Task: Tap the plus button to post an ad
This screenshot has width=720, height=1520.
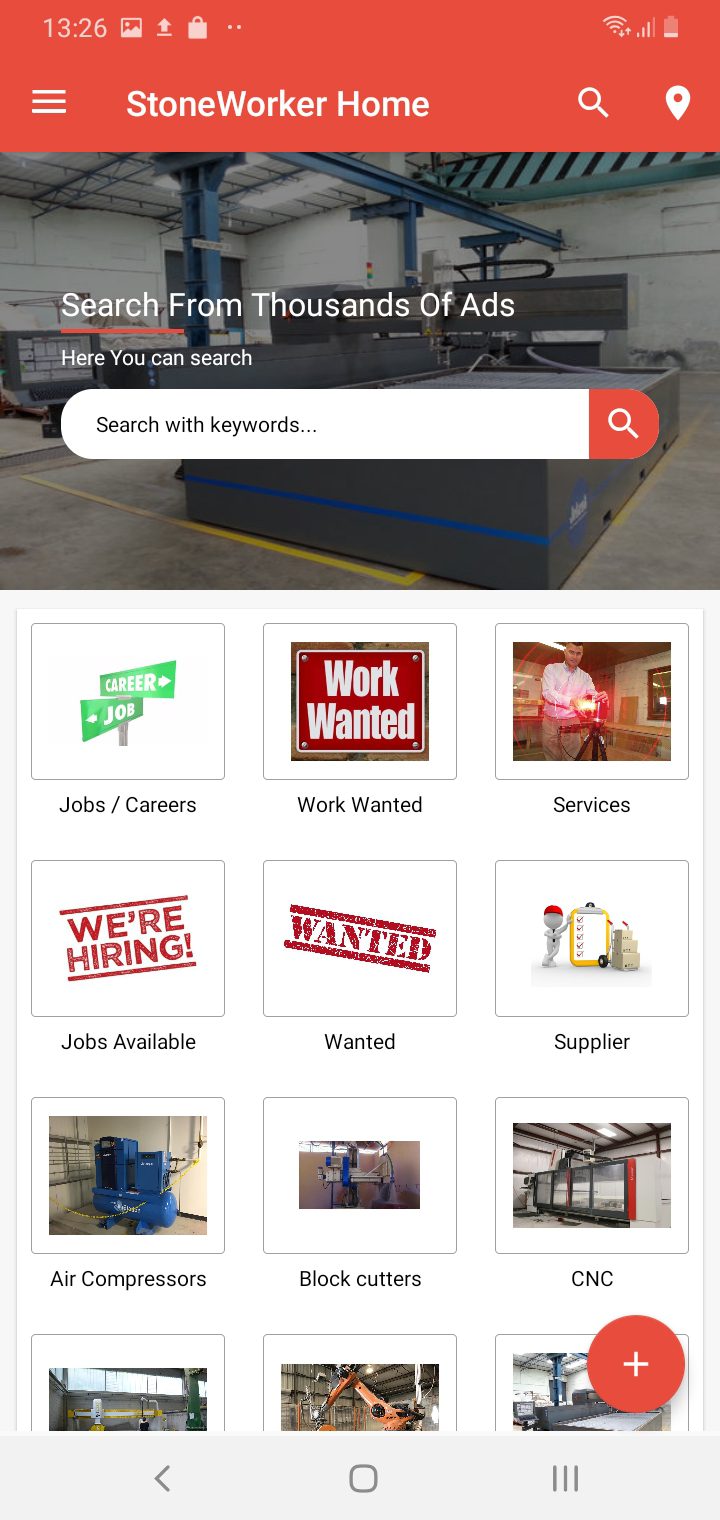Action: click(636, 1364)
